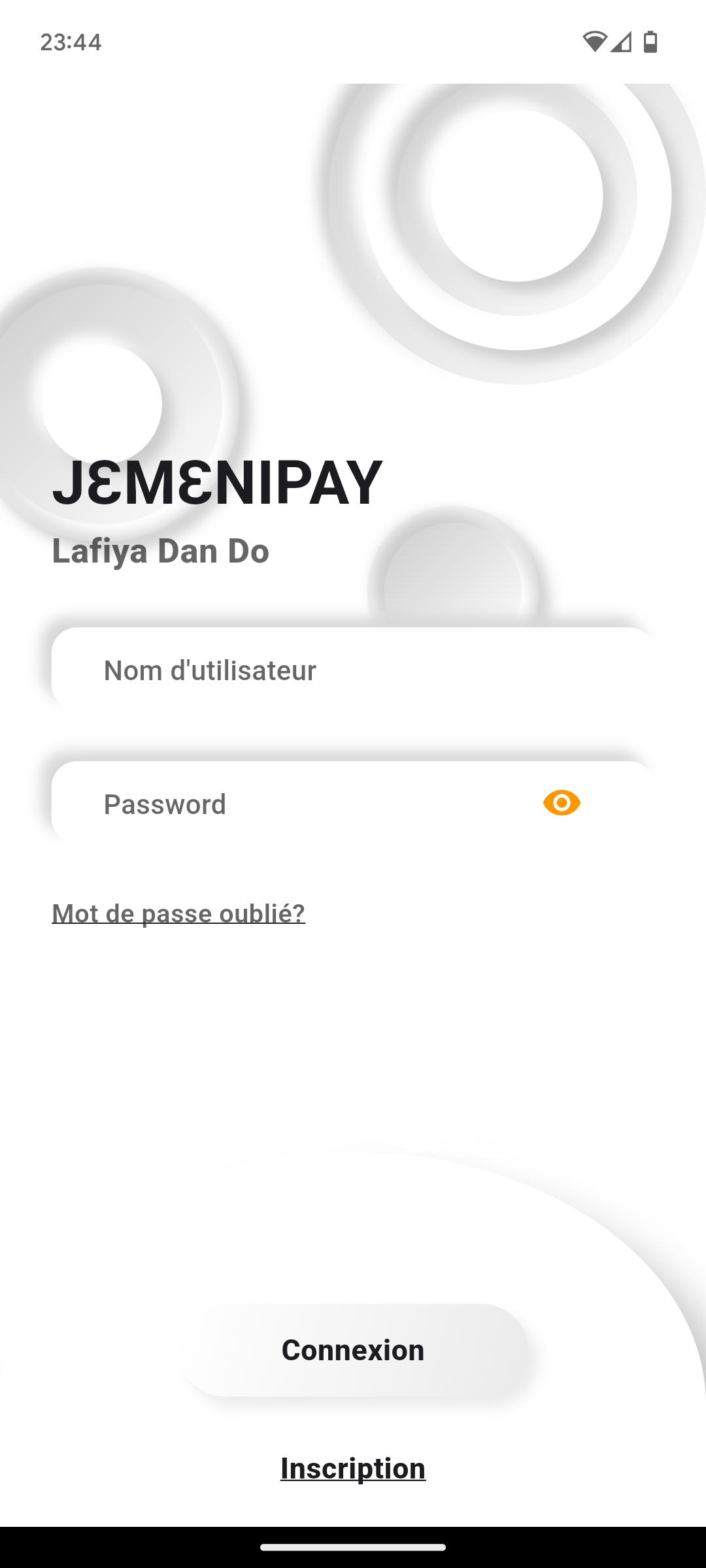Open the Mot de passe oublié link
Image resolution: width=706 pixels, height=1568 pixels.
pyautogui.click(x=178, y=913)
